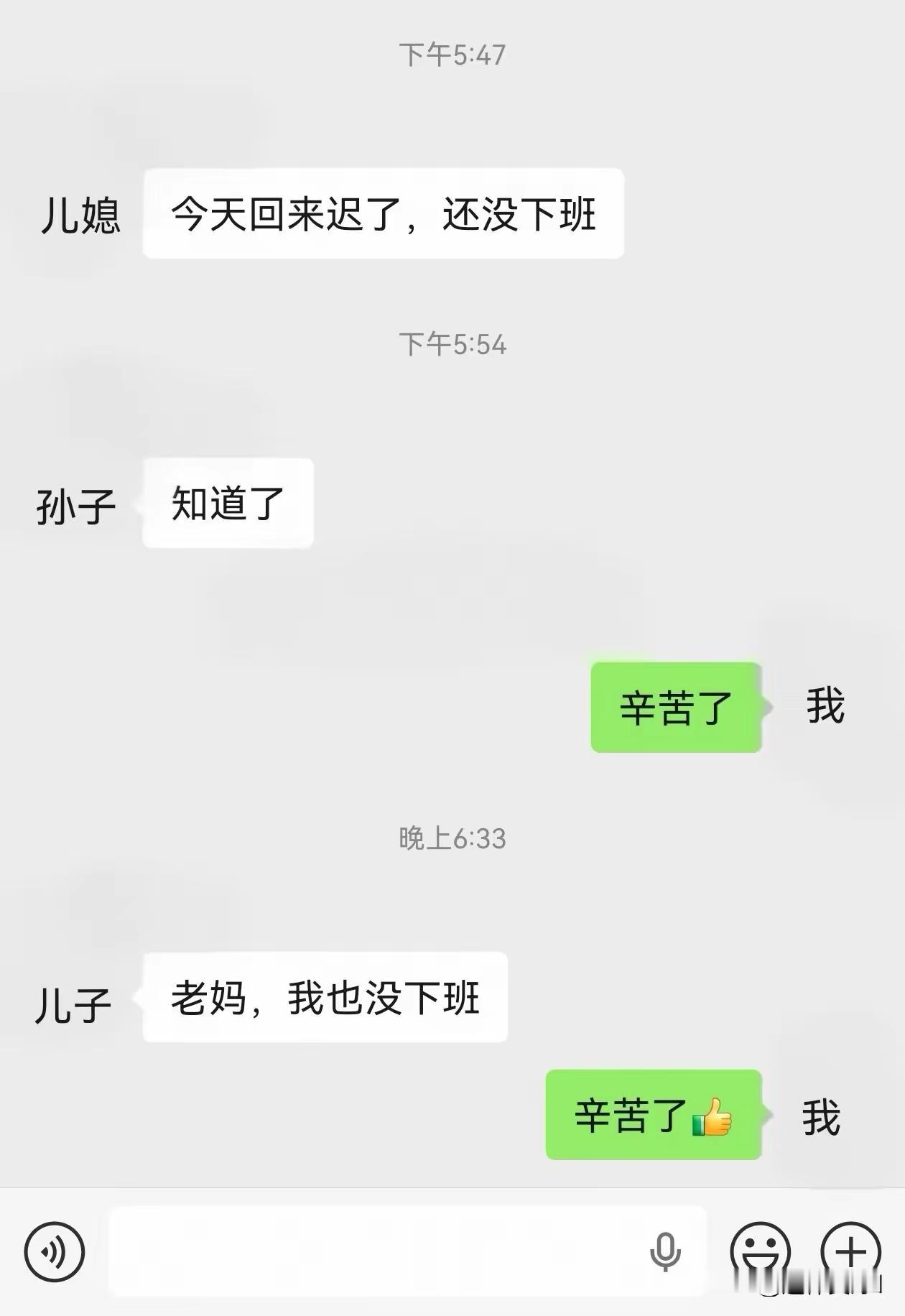This screenshot has height=1316, width=905.
Task: Tap the 晚上6:33 timestamp
Action: click(x=452, y=835)
